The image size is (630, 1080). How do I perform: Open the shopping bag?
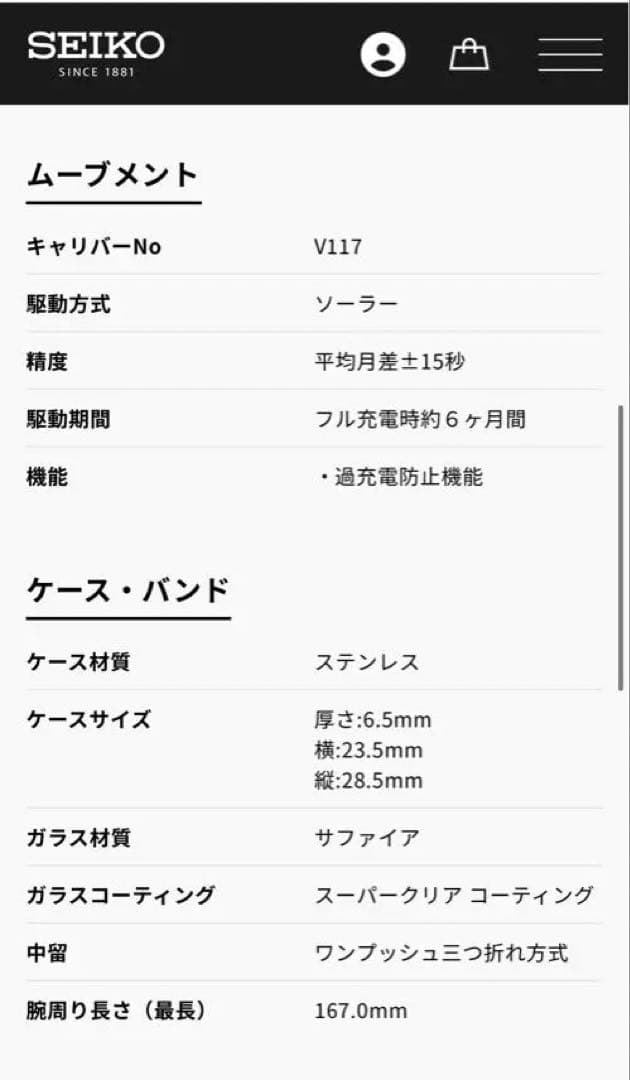click(x=469, y=54)
